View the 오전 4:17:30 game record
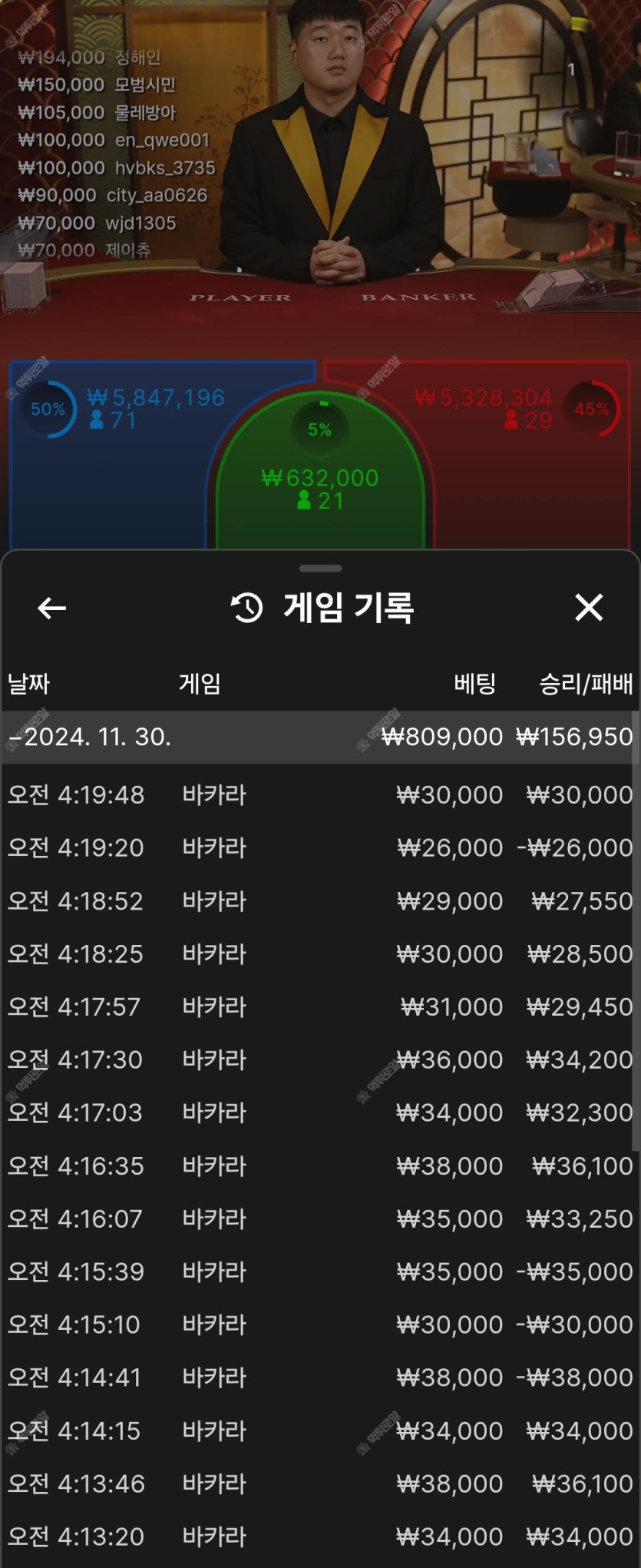The width and height of the screenshot is (641, 1568). [x=320, y=1059]
